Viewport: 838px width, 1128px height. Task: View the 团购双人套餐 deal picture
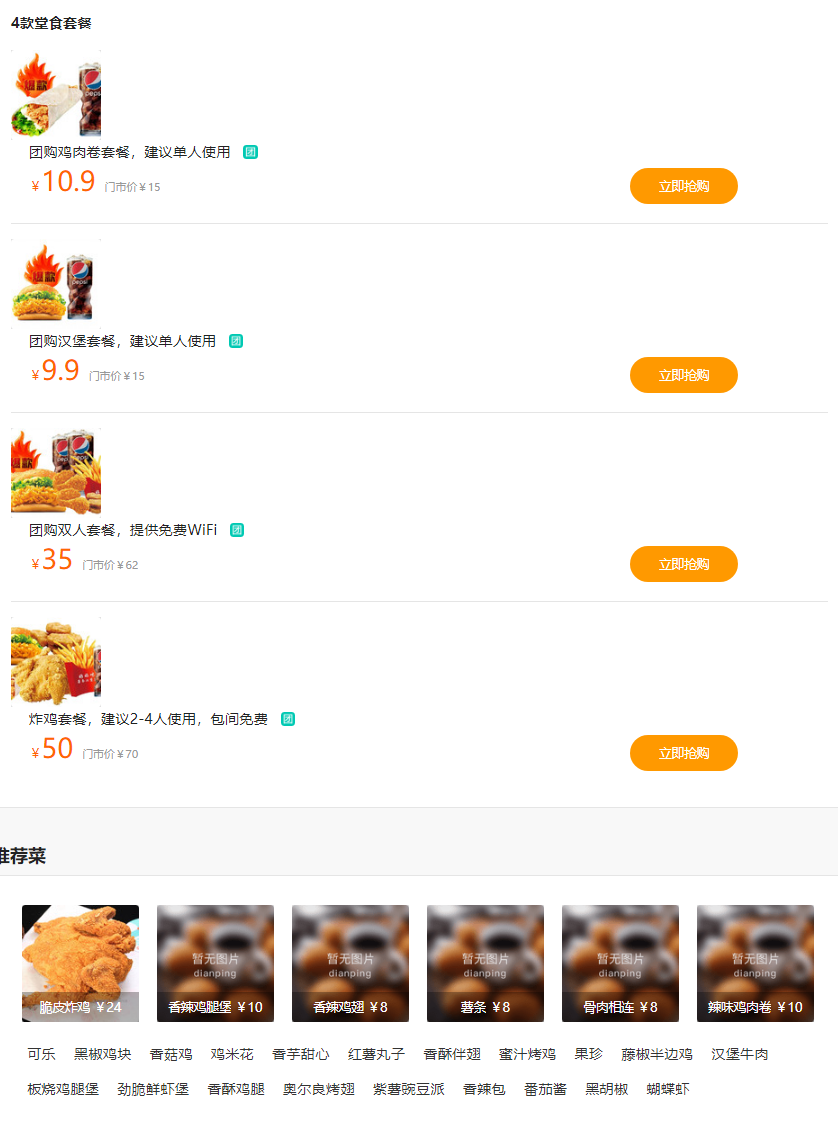(x=56, y=471)
